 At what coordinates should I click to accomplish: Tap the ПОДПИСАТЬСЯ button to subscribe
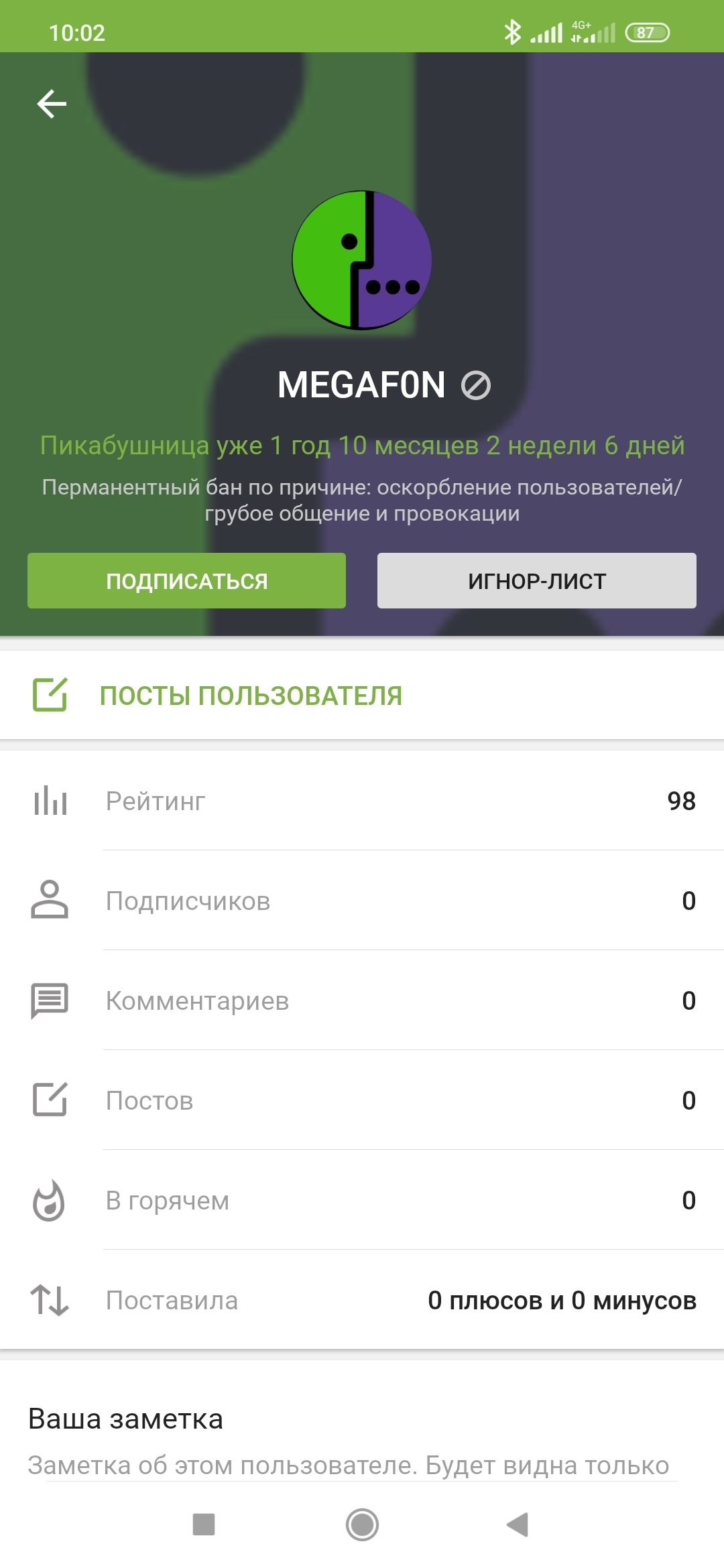[x=186, y=580]
